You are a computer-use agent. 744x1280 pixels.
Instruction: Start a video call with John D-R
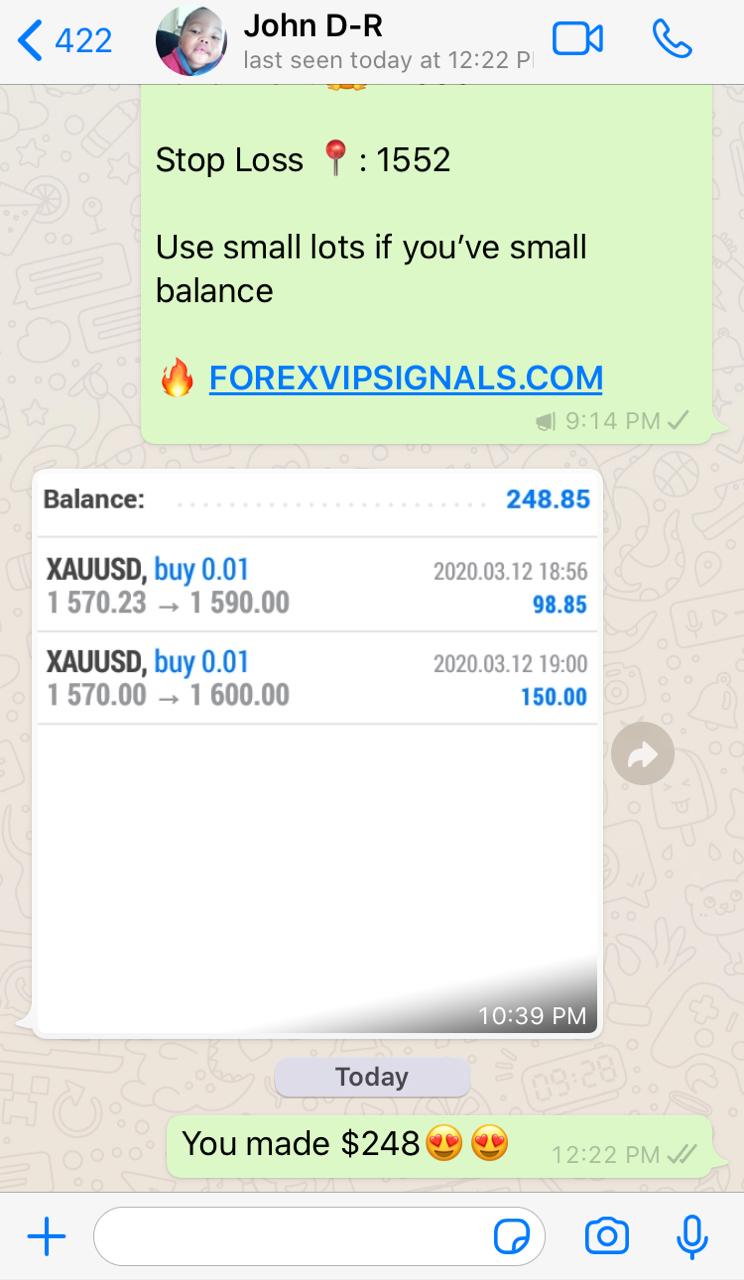click(578, 40)
